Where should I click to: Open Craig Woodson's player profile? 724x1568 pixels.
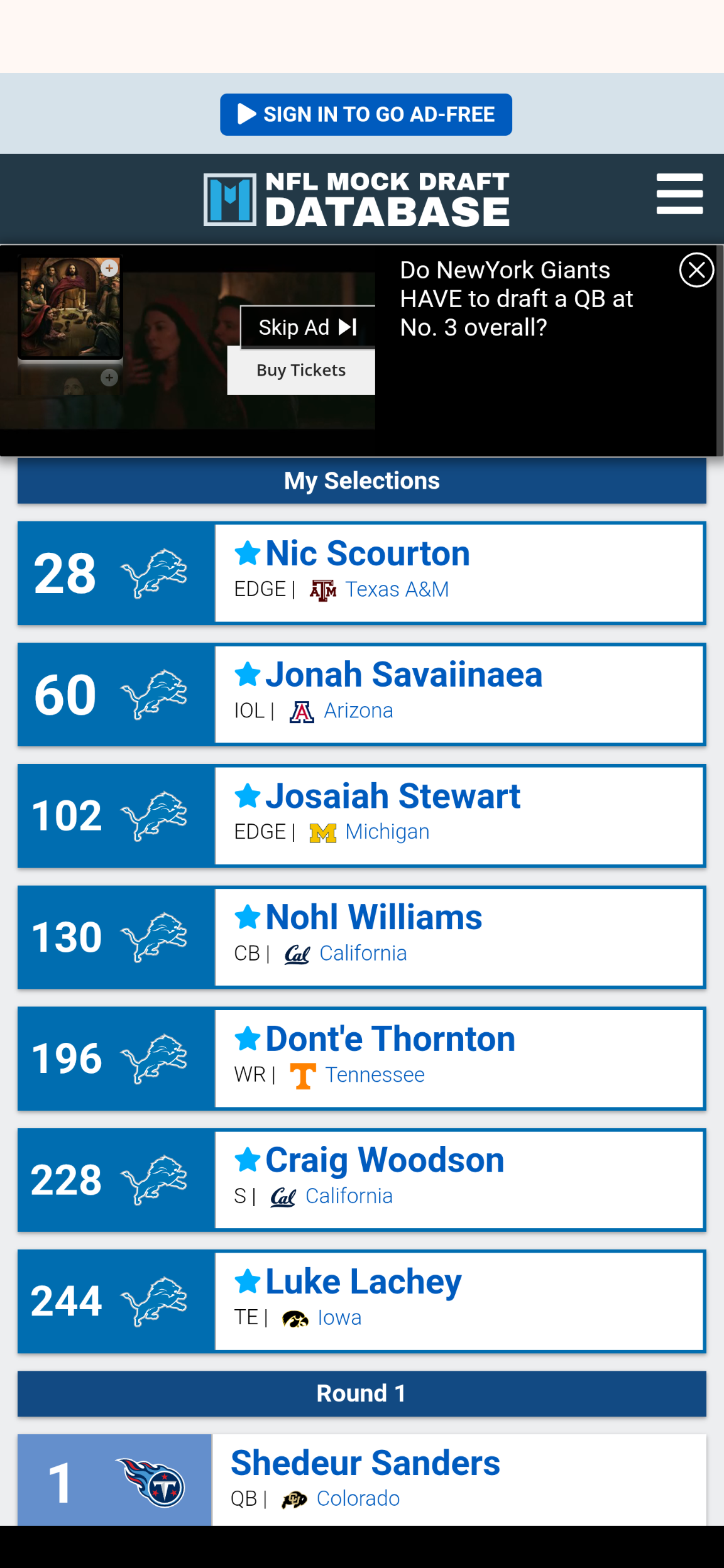tap(385, 1160)
